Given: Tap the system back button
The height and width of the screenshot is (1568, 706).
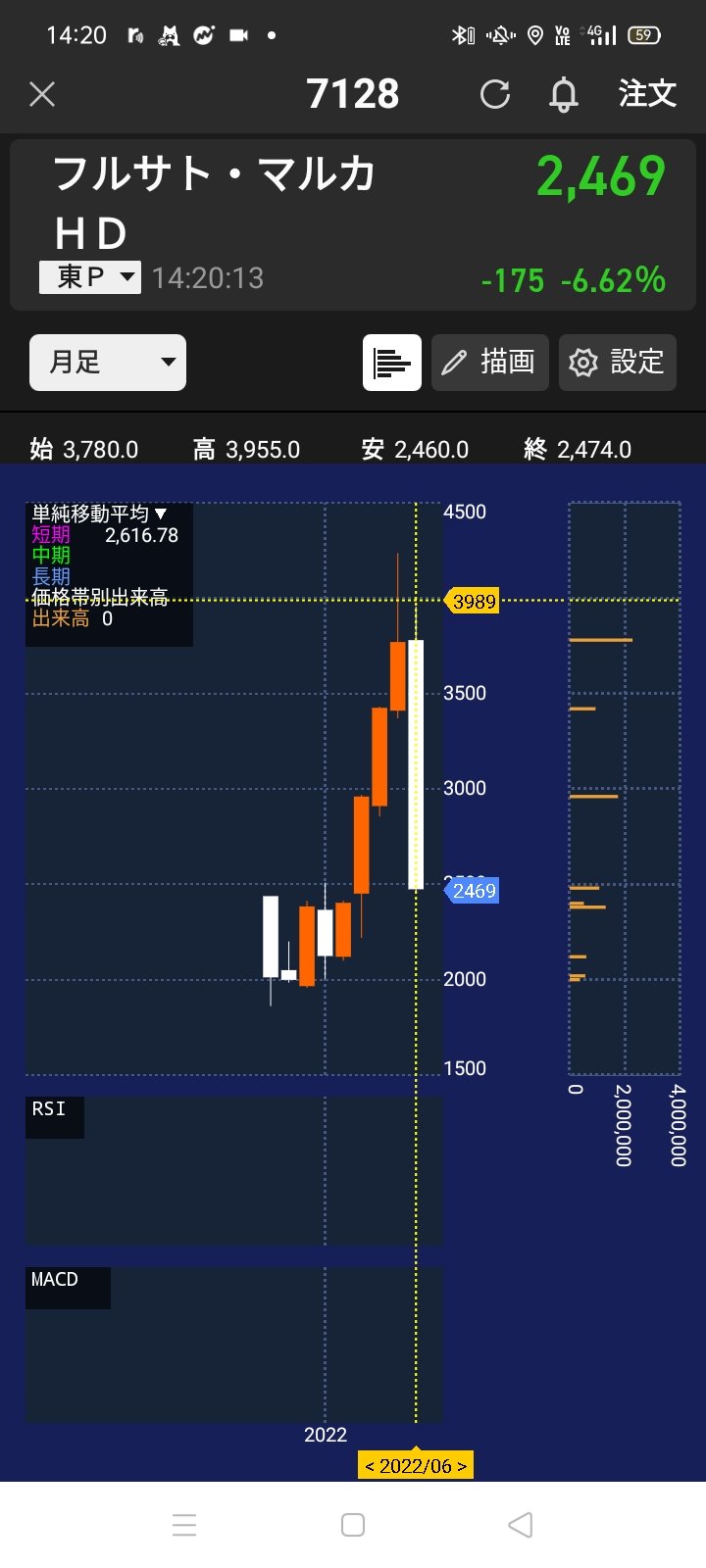Looking at the screenshot, I should pos(521,1525).
